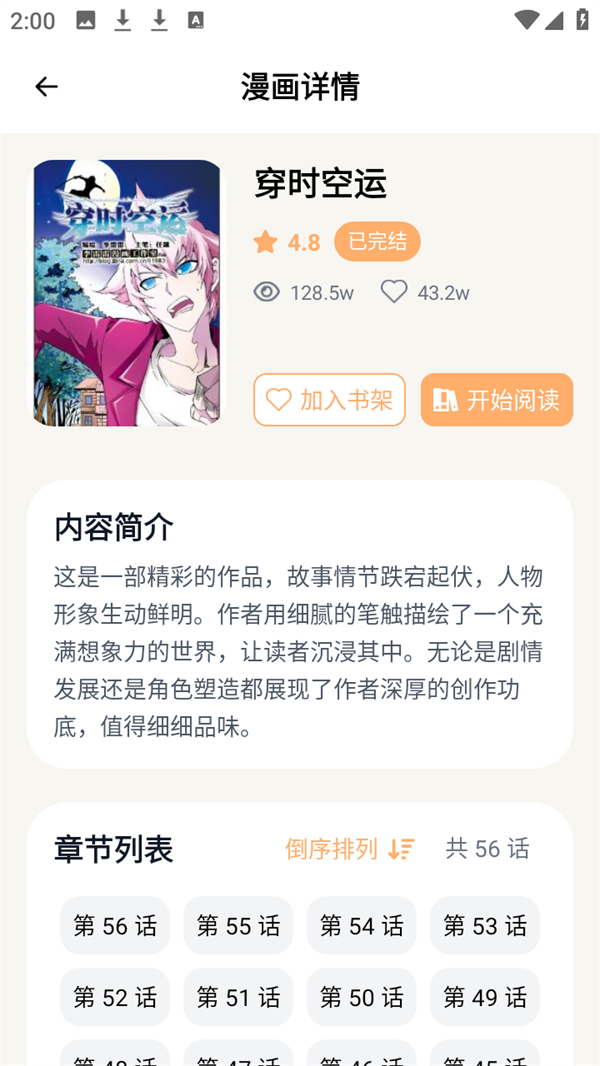Select chapter 第 55 话

tap(238, 926)
